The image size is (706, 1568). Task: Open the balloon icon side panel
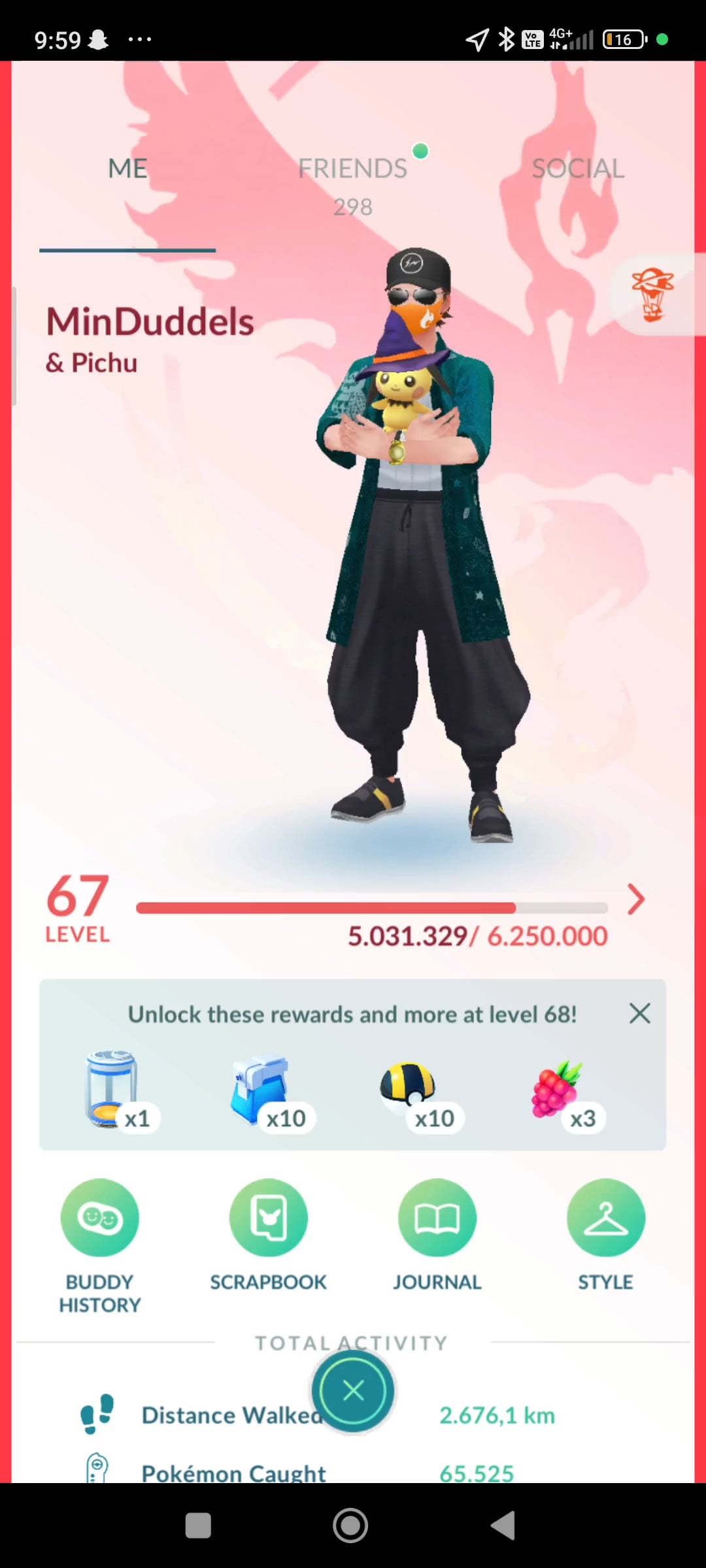[x=653, y=295]
